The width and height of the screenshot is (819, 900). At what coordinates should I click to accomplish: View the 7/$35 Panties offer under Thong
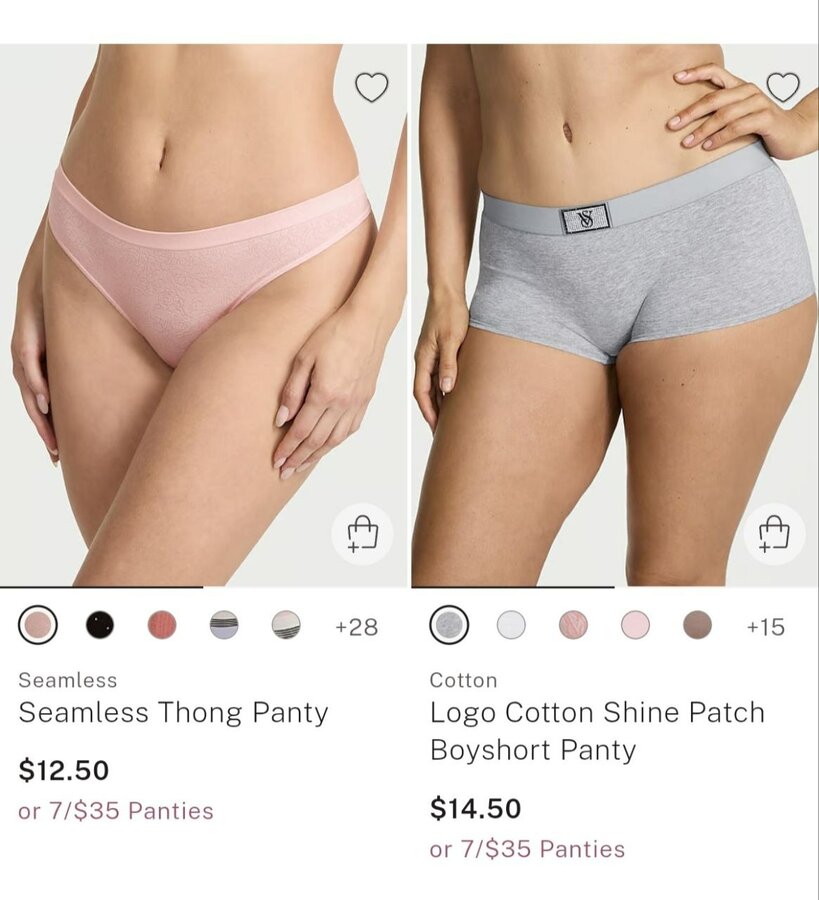tap(116, 811)
